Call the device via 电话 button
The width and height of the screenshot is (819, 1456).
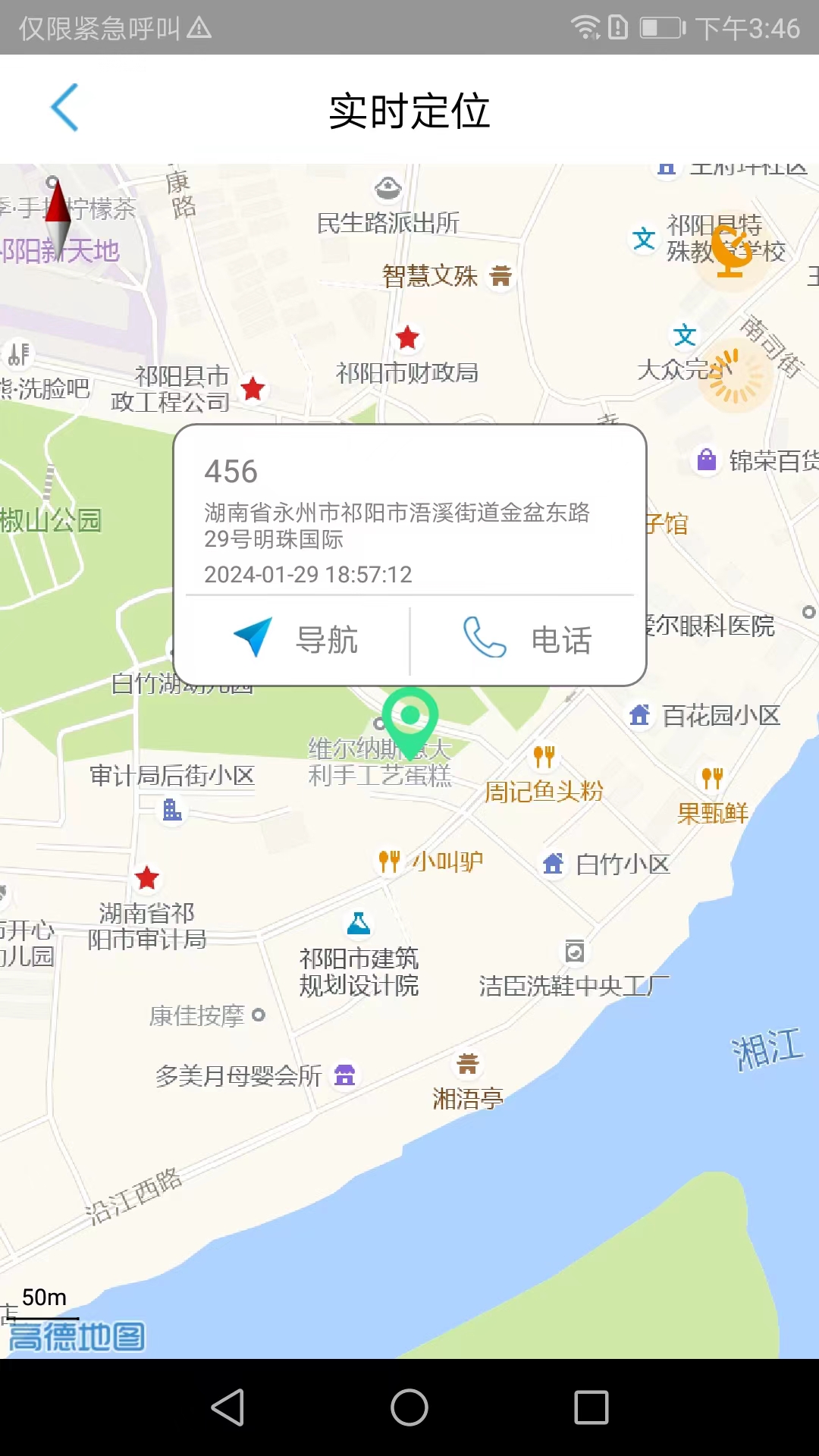click(x=528, y=639)
